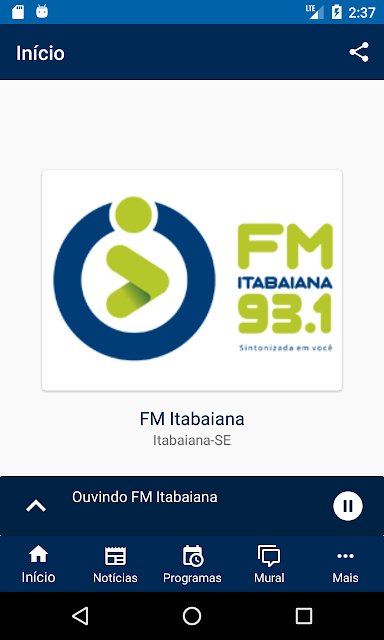Share the radio station
The height and width of the screenshot is (640, 384).
coord(359,52)
